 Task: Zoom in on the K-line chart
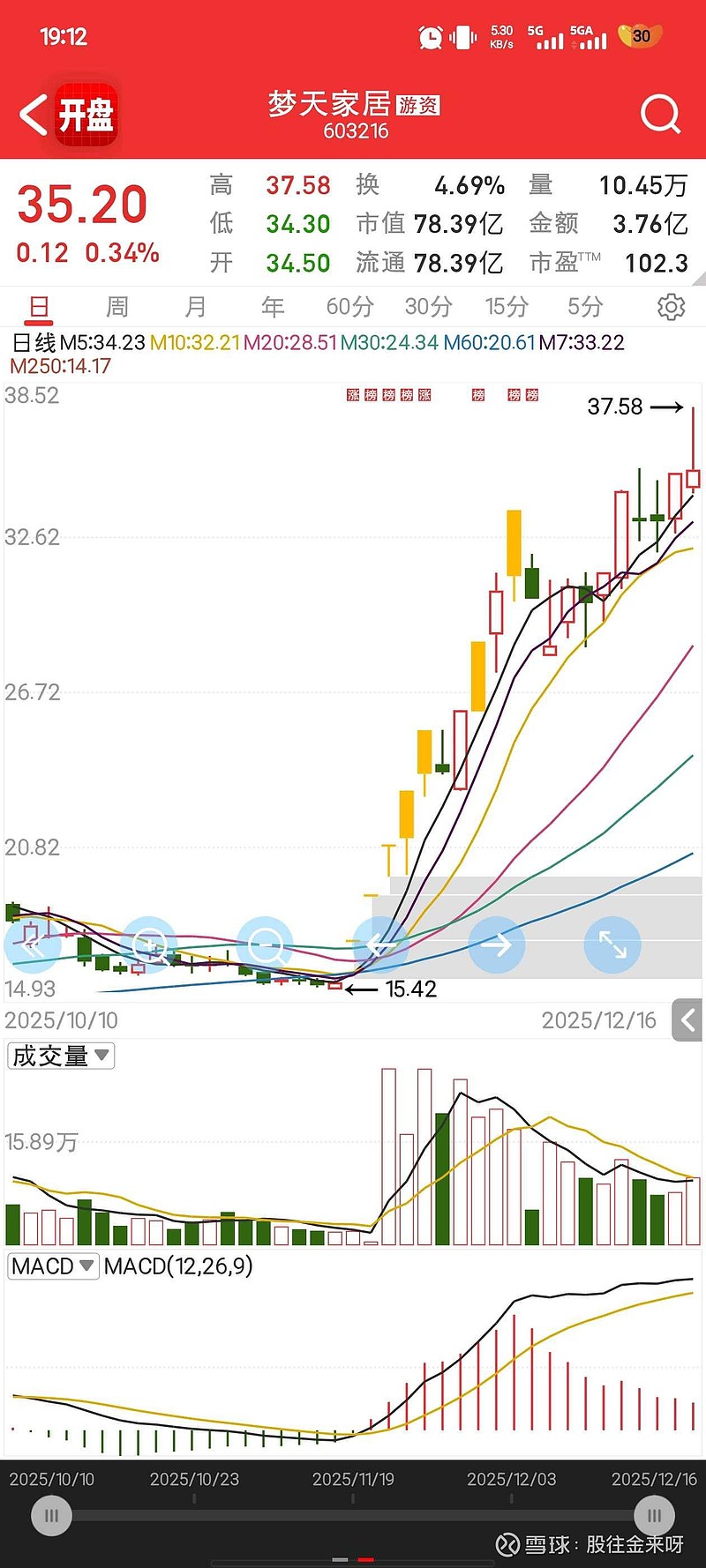pyautogui.click(x=150, y=945)
